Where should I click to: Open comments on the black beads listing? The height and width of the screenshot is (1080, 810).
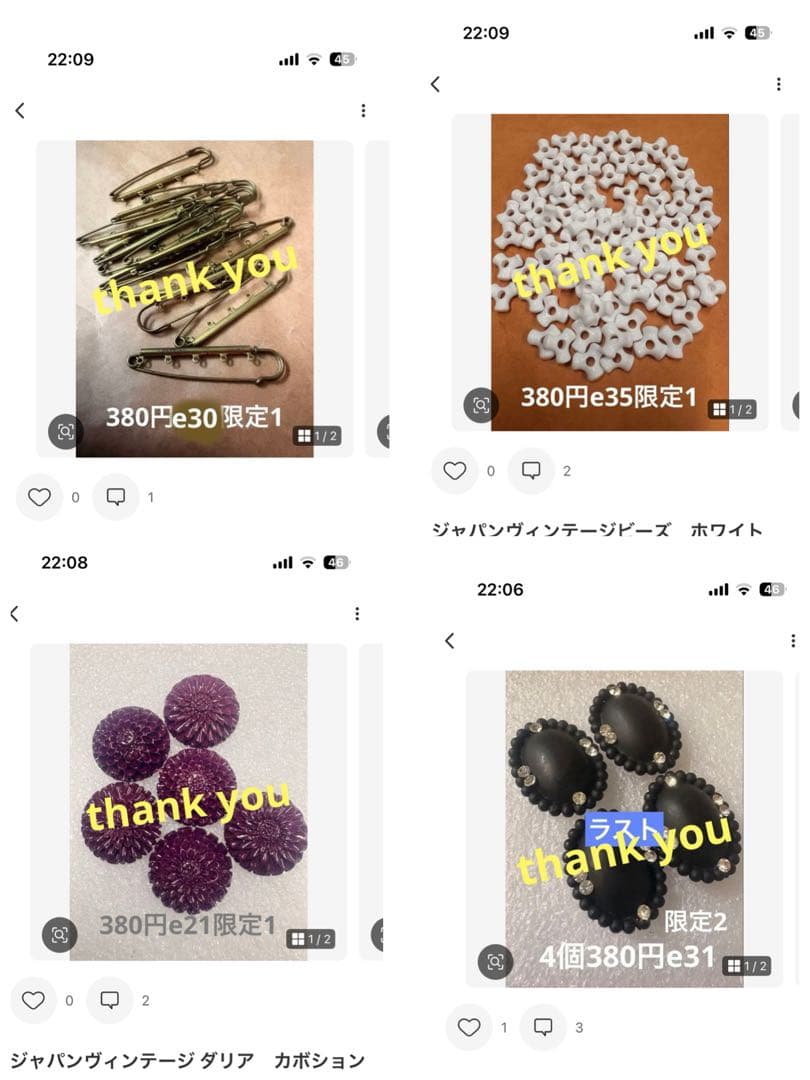tap(545, 1027)
